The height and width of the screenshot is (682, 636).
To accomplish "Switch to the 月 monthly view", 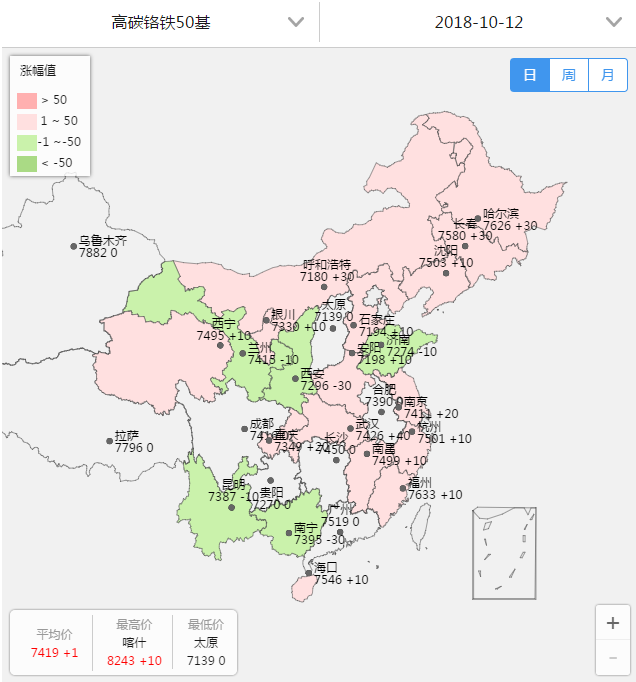I will click(607, 75).
